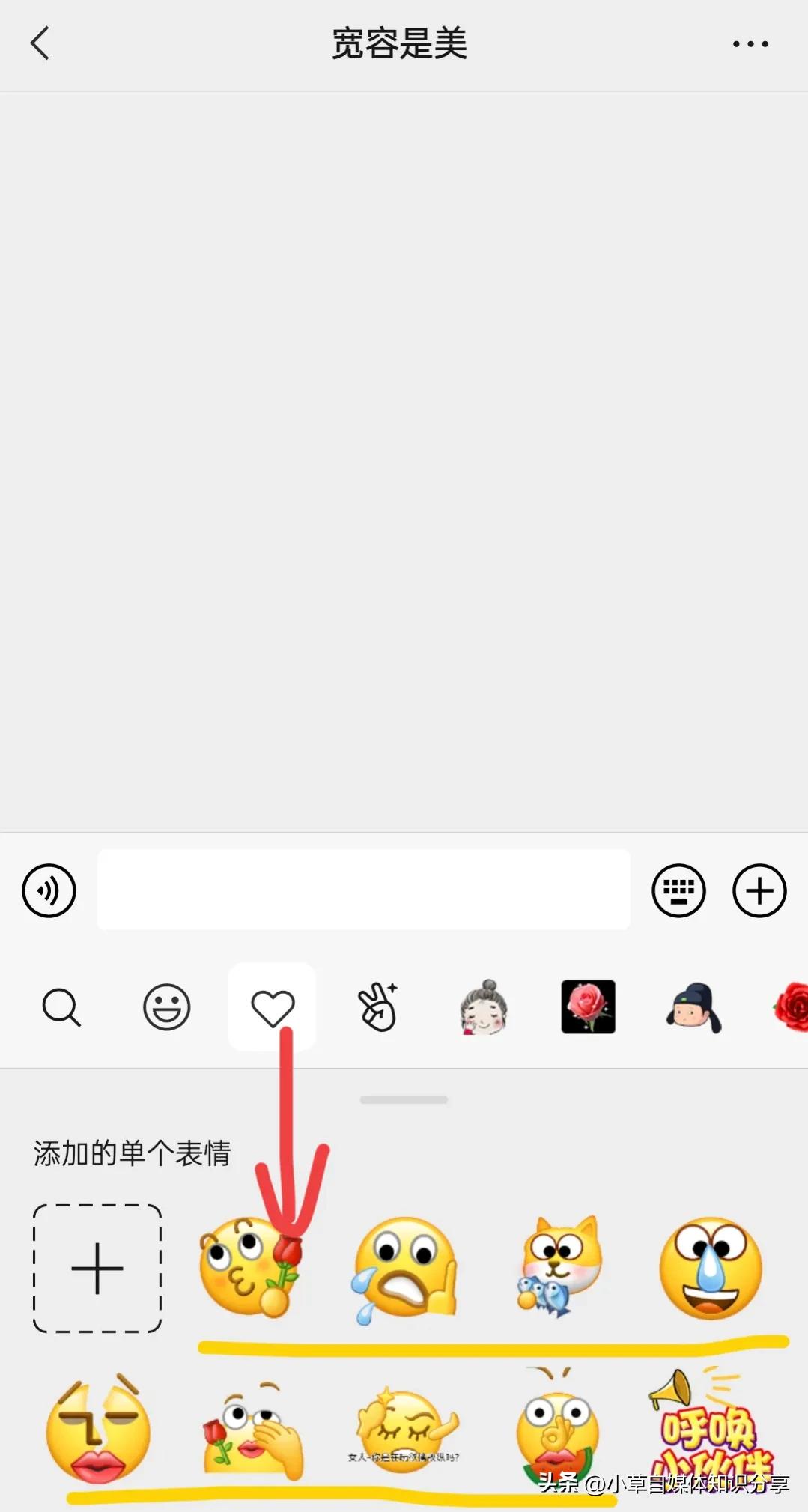Image resolution: width=808 pixels, height=1512 pixels.
Task: Open the grandma sticker pack icon
Action: (483, 1007)
